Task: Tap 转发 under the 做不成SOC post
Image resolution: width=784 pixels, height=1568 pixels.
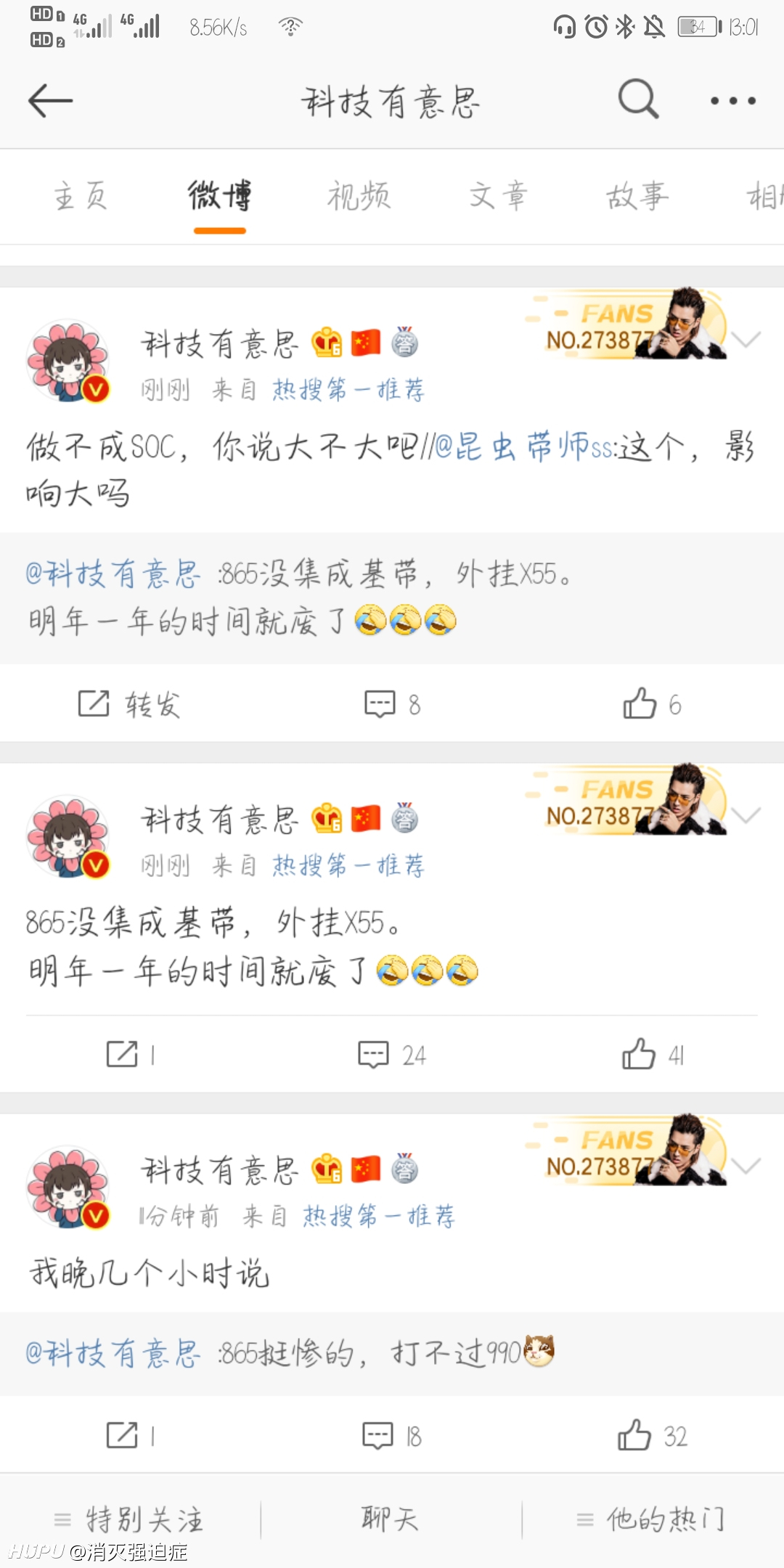Action: [129, 704]
